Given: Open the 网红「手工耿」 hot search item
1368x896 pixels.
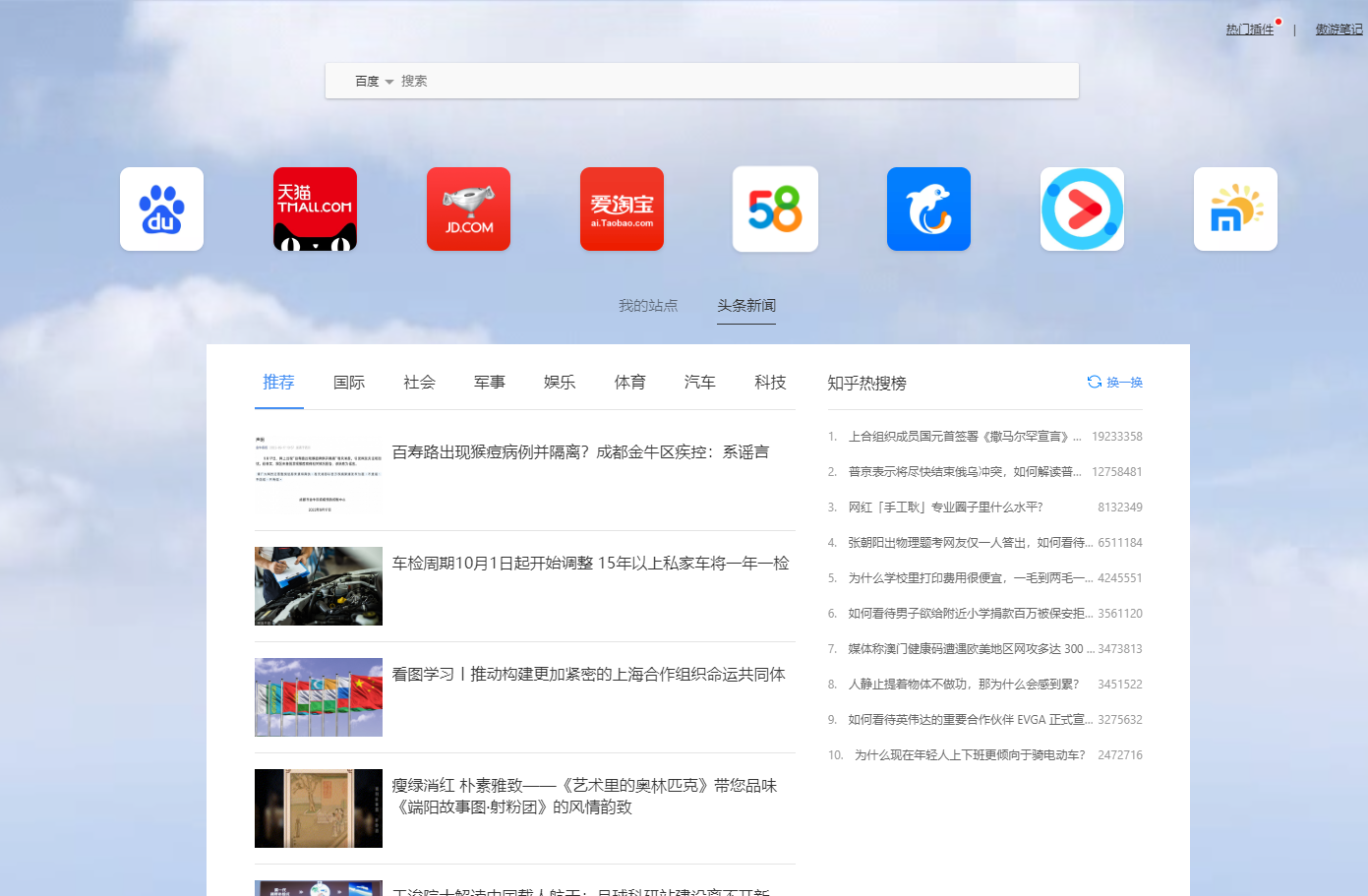Looking at the screenshot, I should click(945, 508).
